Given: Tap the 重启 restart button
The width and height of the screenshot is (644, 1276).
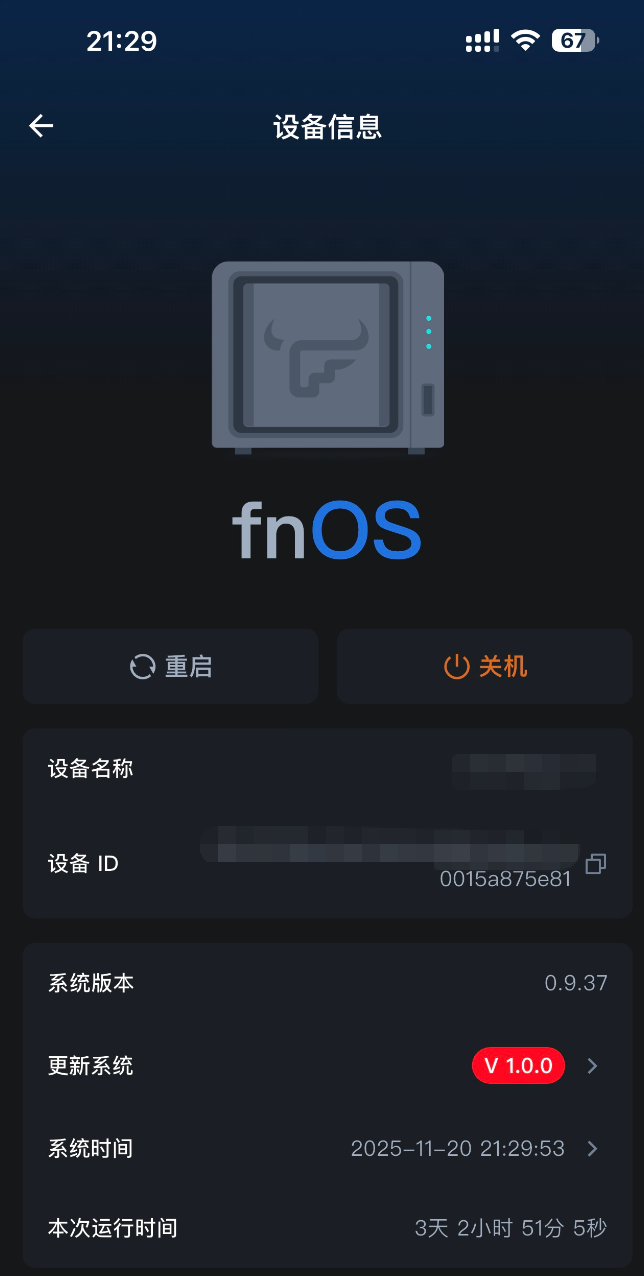Looking at the screenshot, I should (x=171, y=667).
